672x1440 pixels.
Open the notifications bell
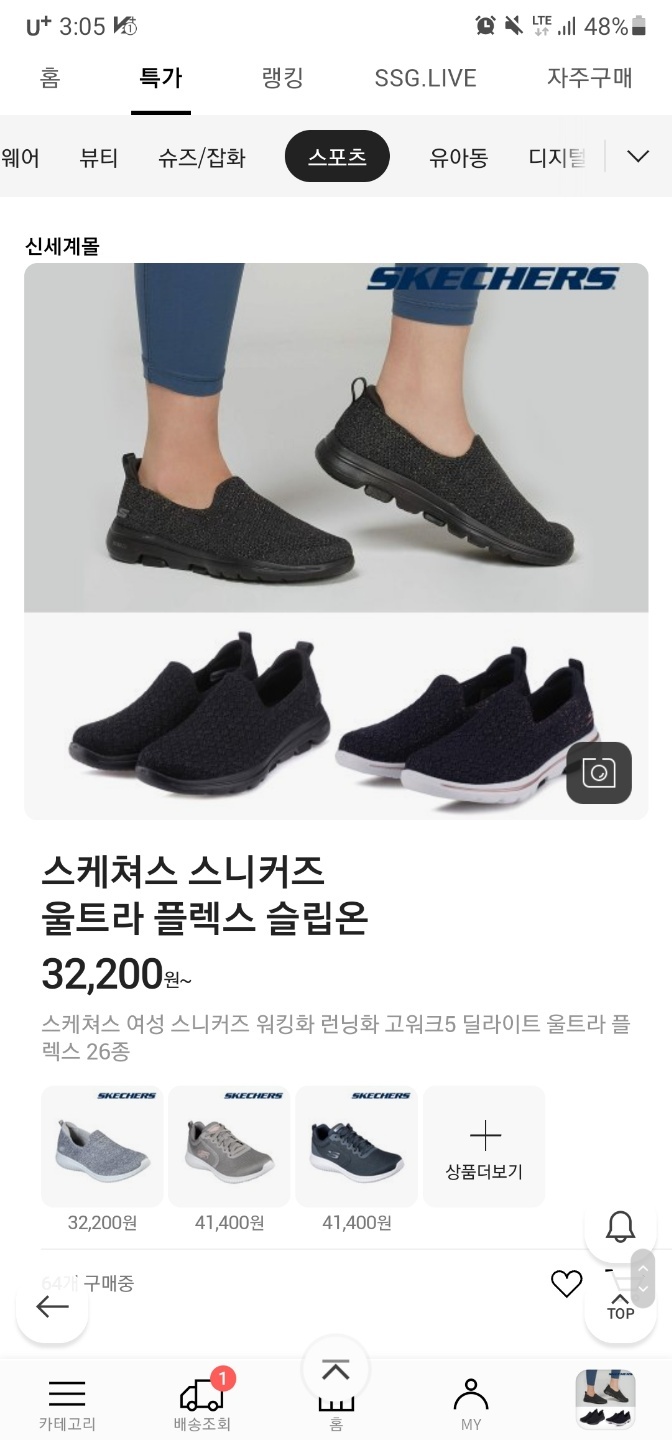[620, 1225]
